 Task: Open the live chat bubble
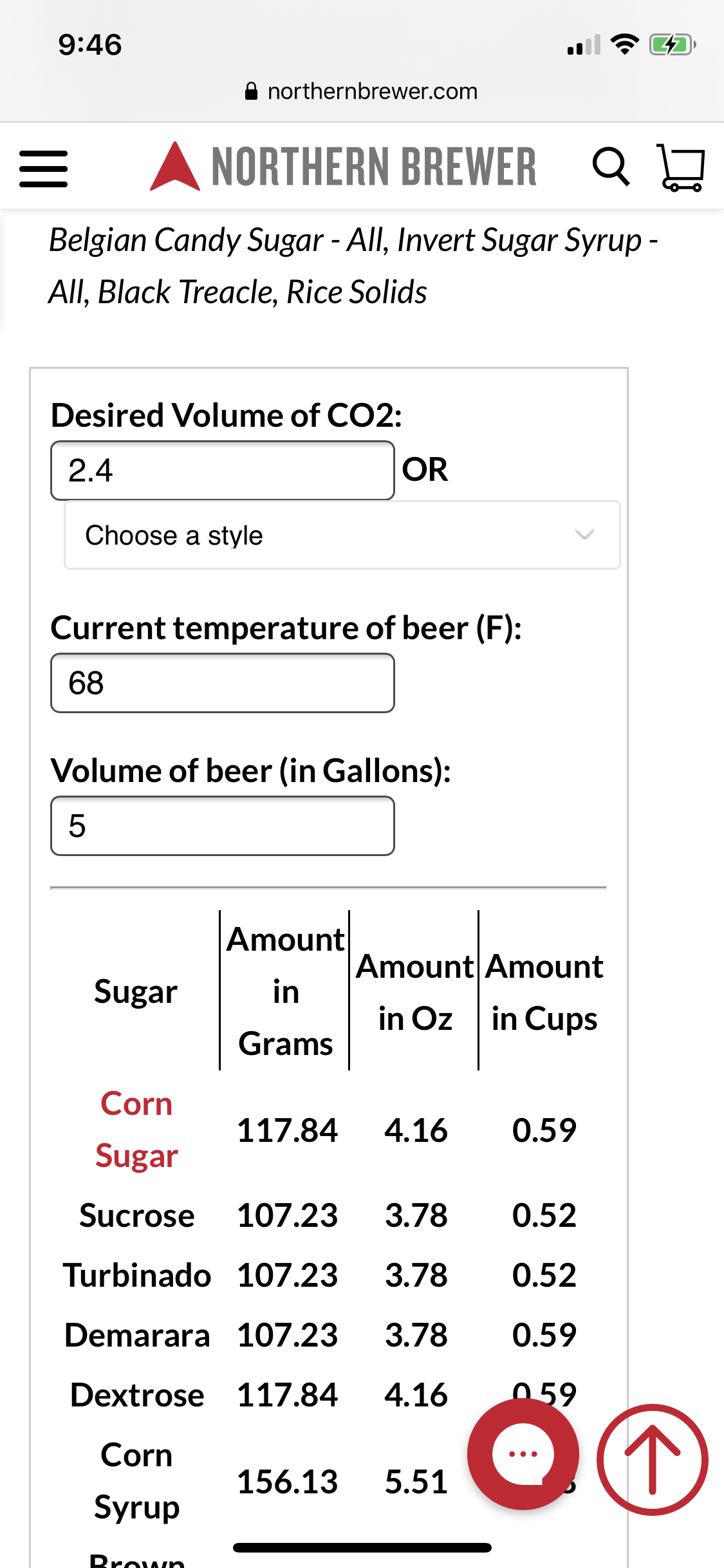(x=523, y=1454)
